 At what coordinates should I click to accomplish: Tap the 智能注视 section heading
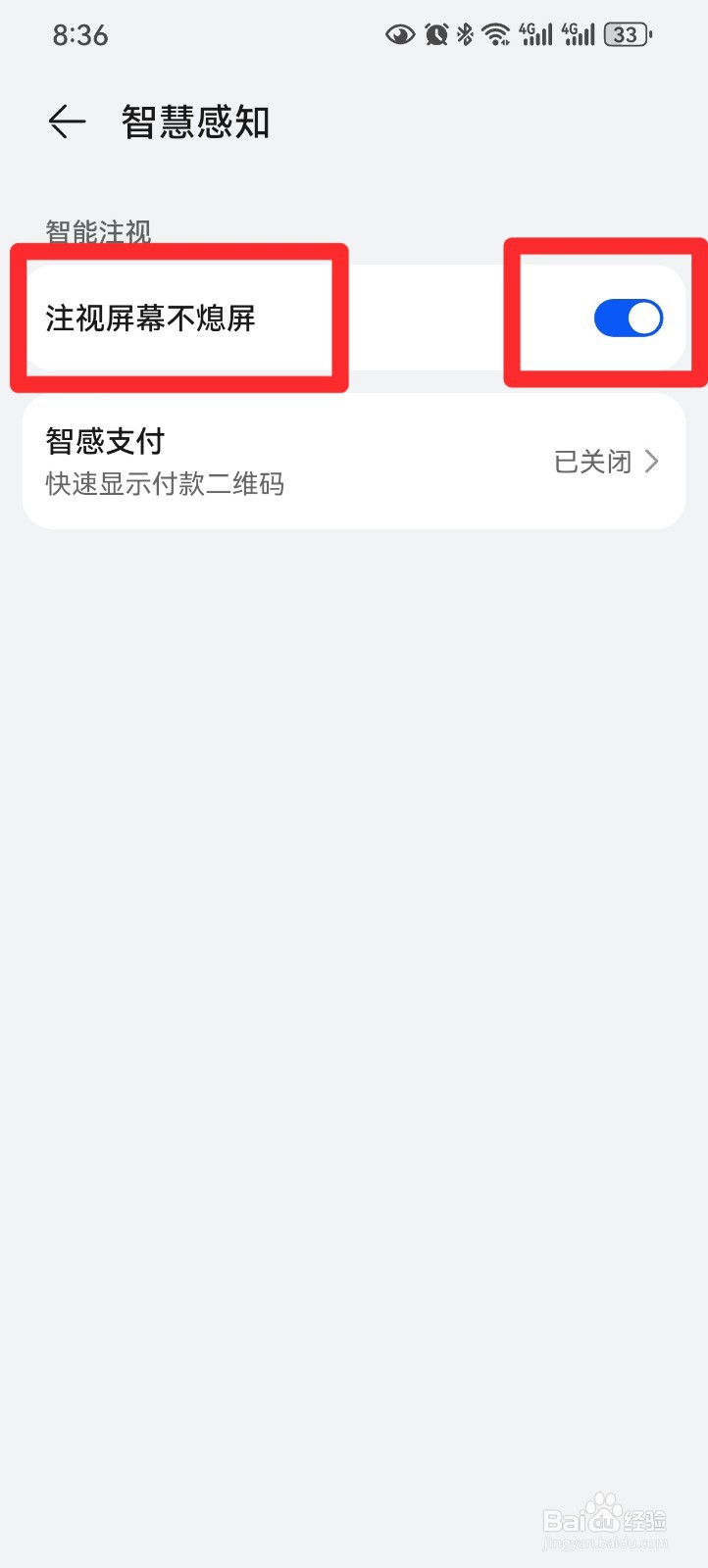click(97, 231)
